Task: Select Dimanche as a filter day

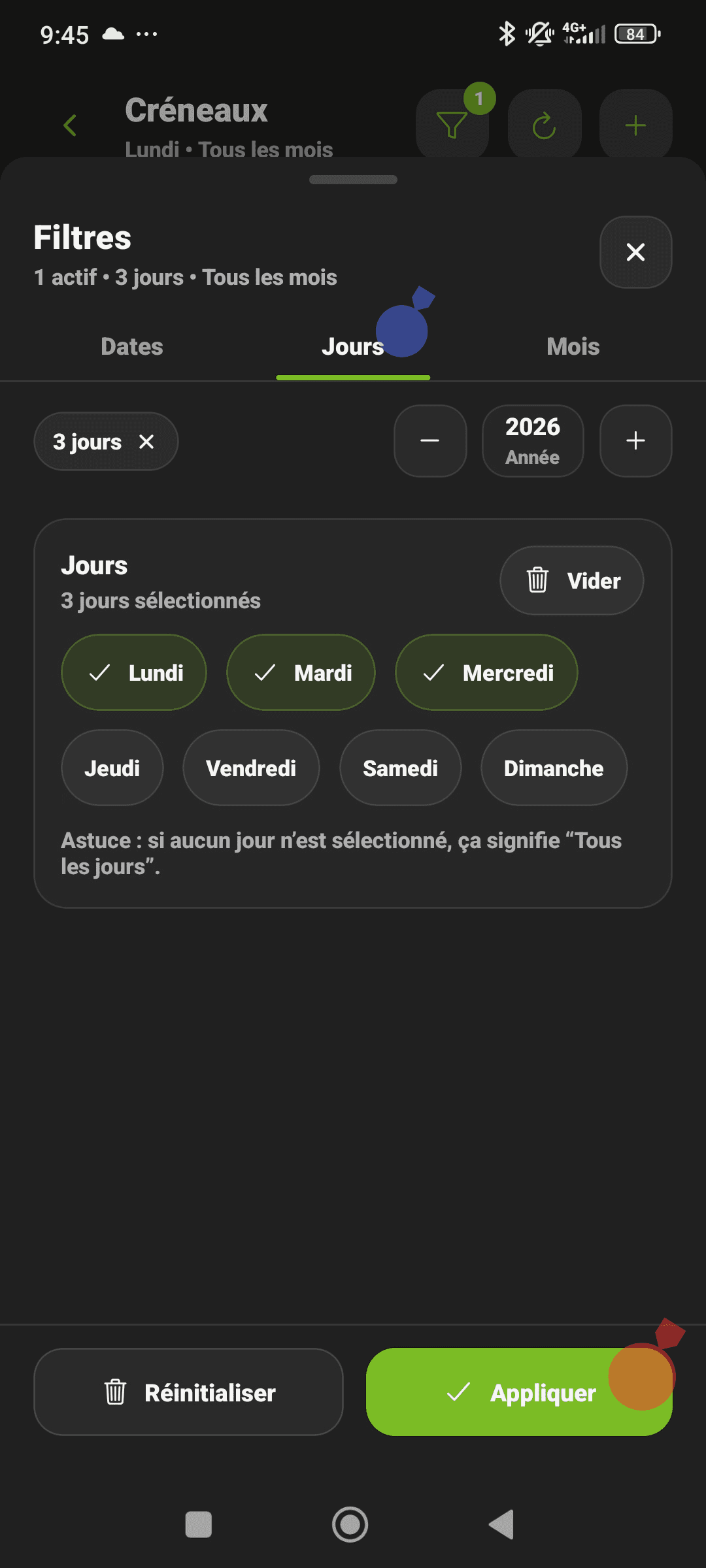Action: pyautogui.click(x=554, y=768)
